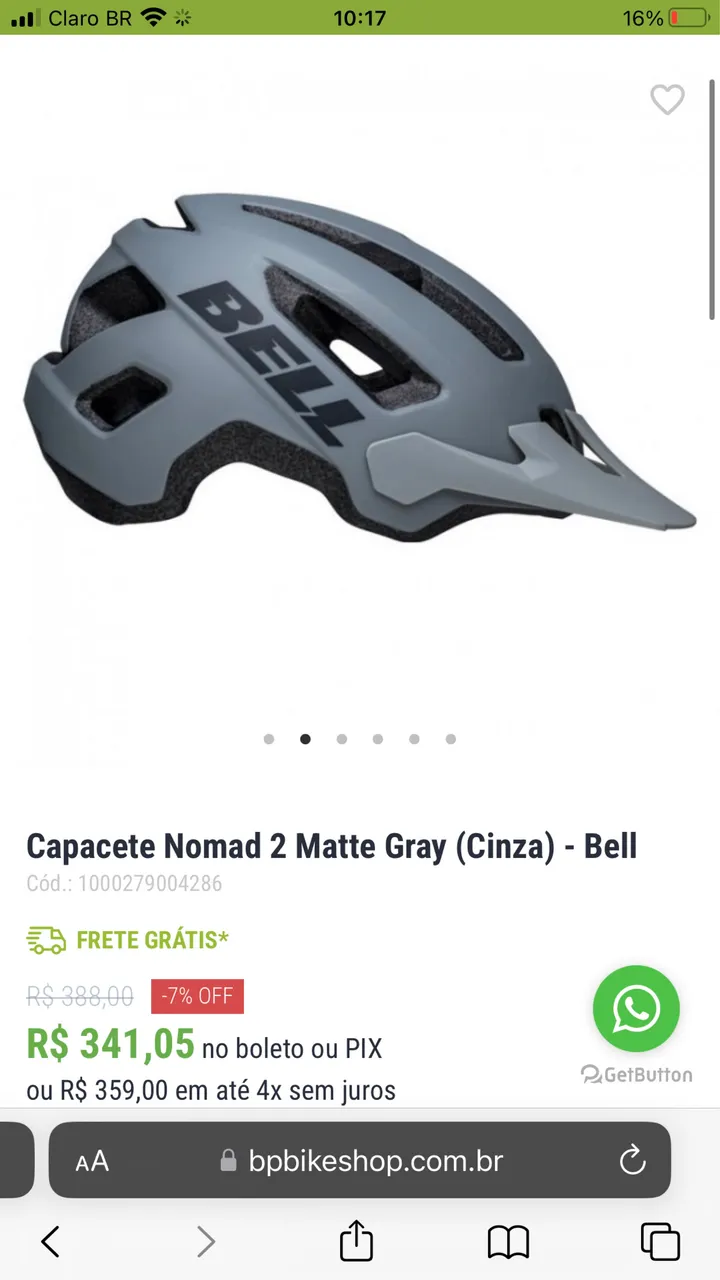Screen dimensions: 720x1280
Task: Reload the bpbikeshop.com.br page
Action: (632, 1160)
